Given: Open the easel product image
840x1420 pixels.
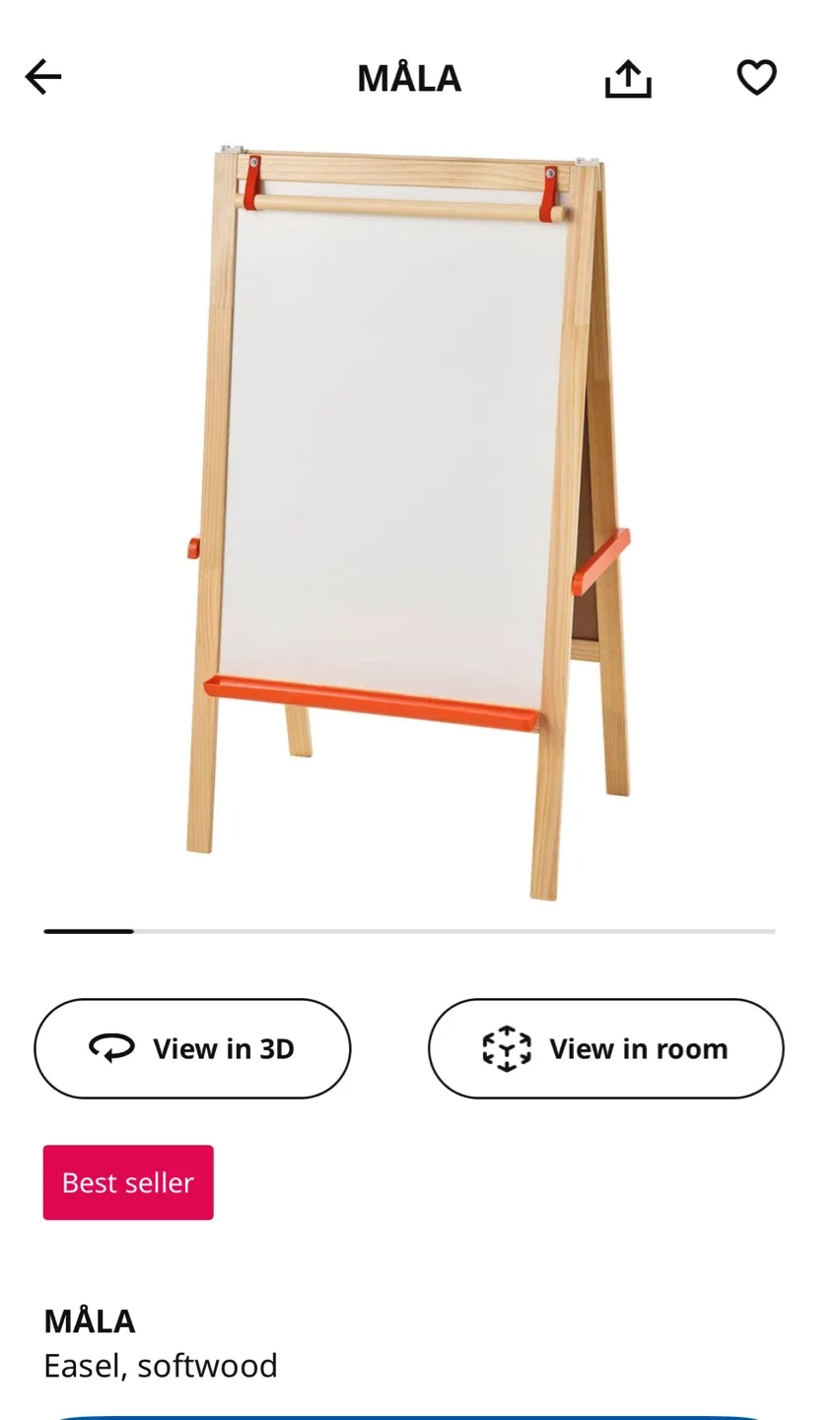Looking at the screenshot, I should click(408, 523).
